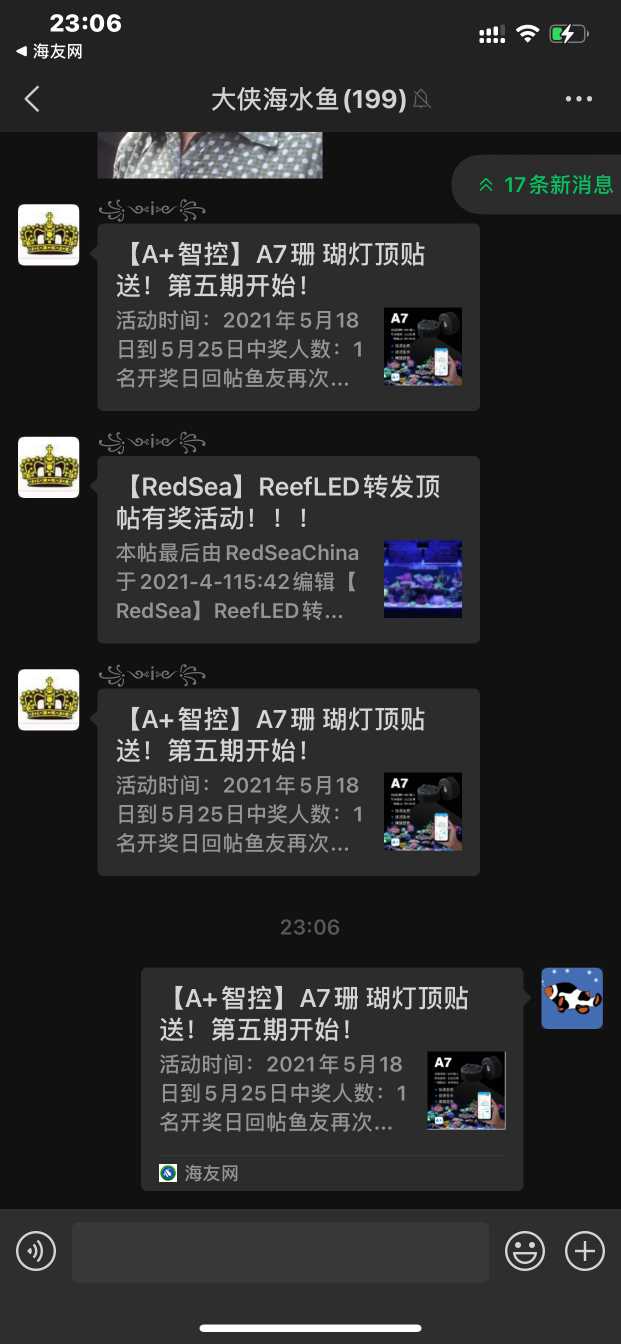This screenshot has width=621, height=1344.
Task: Tap the clownfish profile avatar
Action: pyautogui.click(x=572, y=998)
